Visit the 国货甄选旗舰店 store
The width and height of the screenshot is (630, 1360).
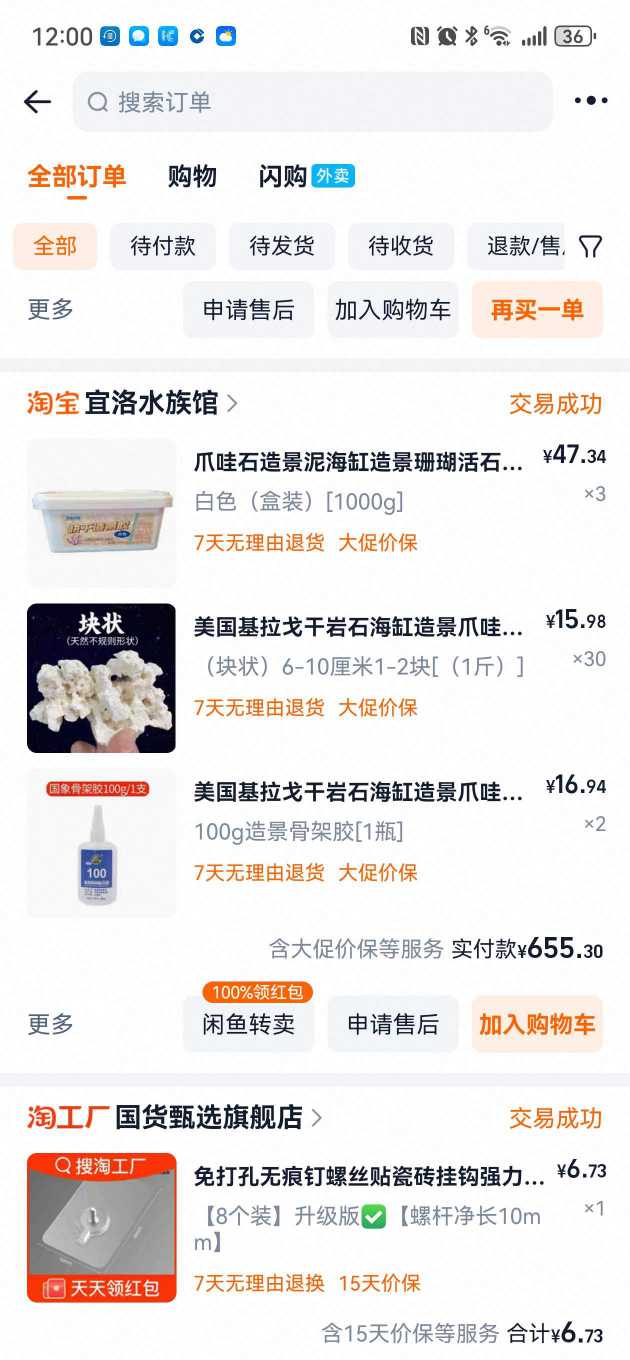[x=218, y=1117]
